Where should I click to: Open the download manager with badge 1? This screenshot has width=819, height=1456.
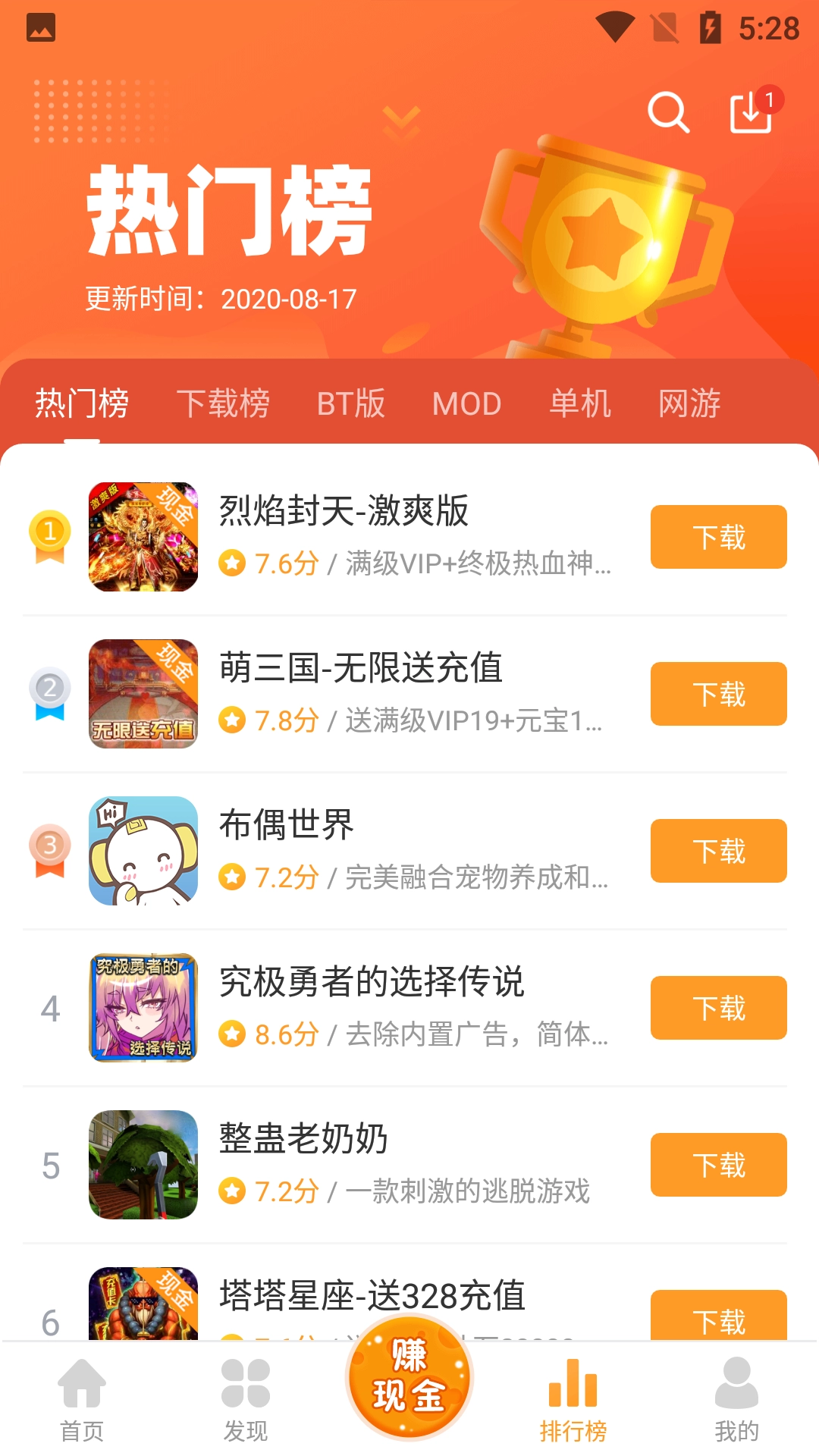tap(751, 114)
